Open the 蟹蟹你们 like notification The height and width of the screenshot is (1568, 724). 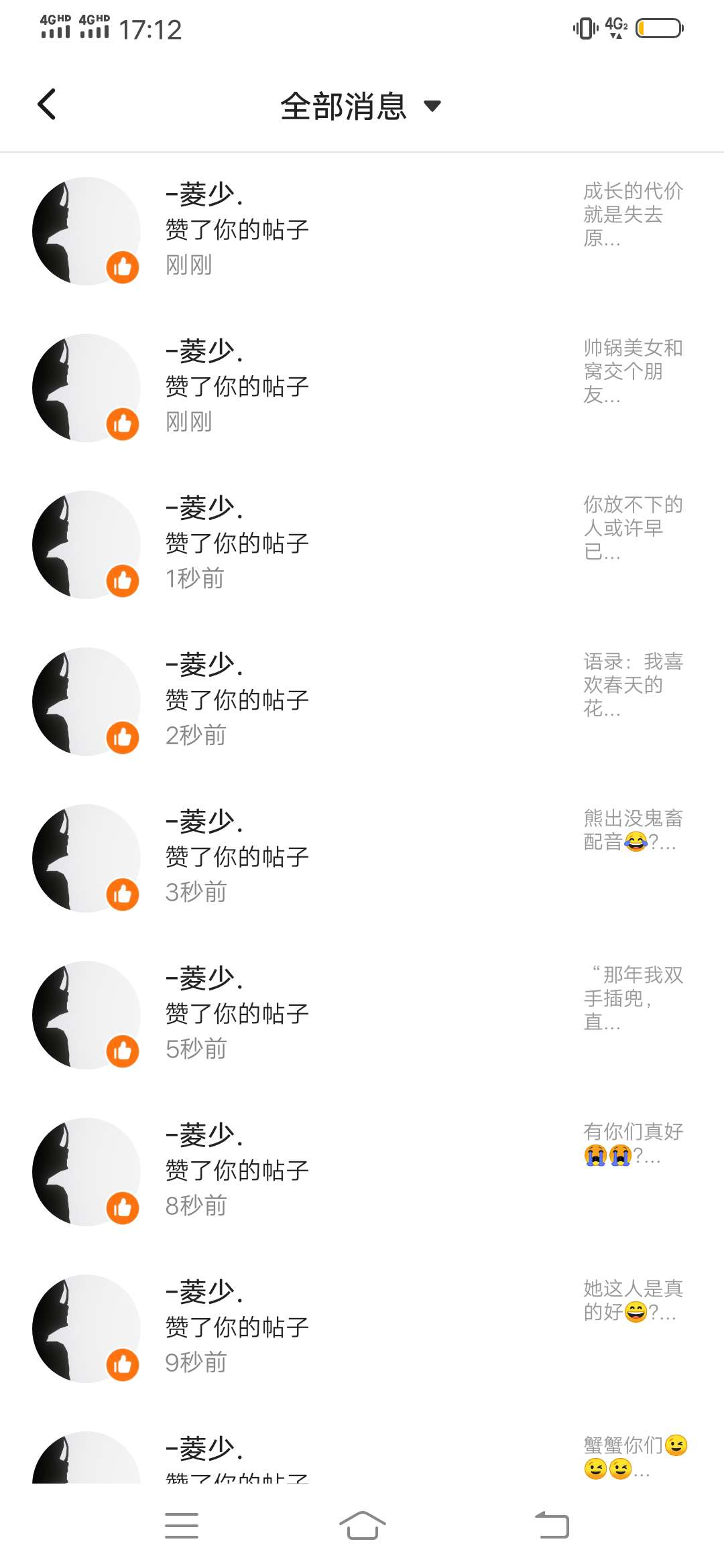tap(362, 1457)
